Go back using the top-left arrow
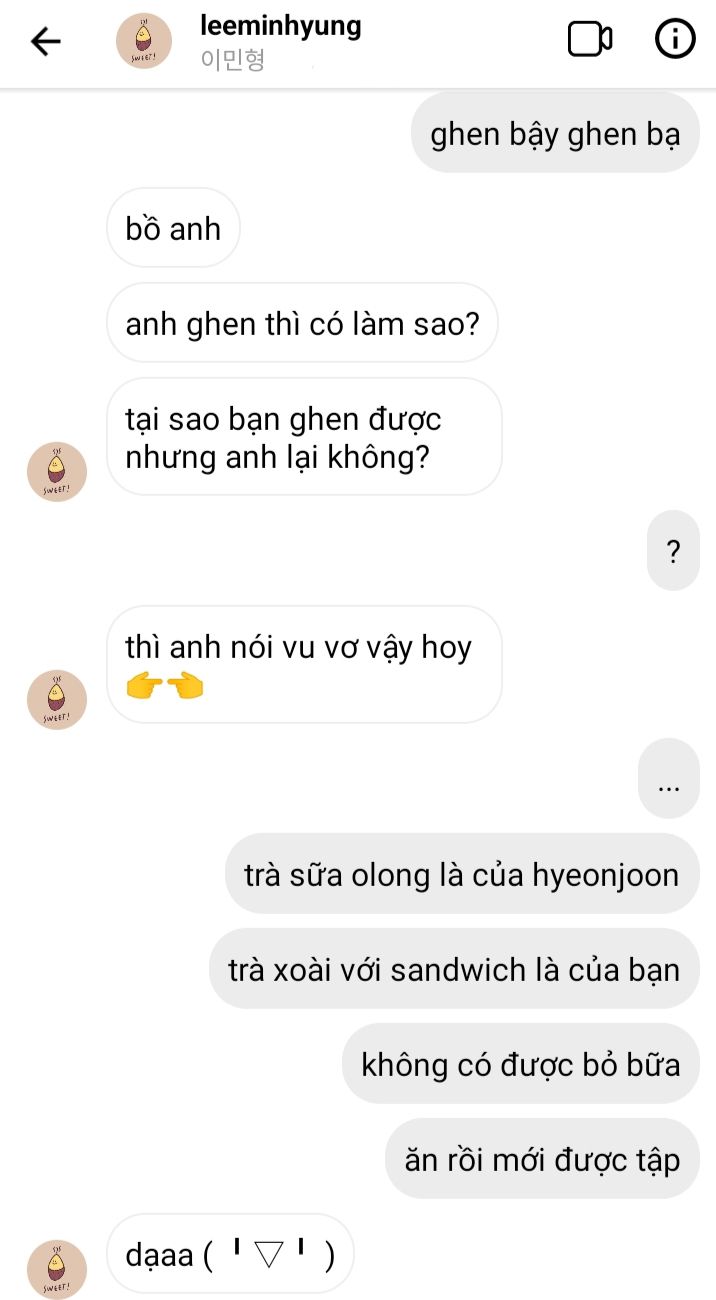The image size is (716, 1300). pos(46,41)
